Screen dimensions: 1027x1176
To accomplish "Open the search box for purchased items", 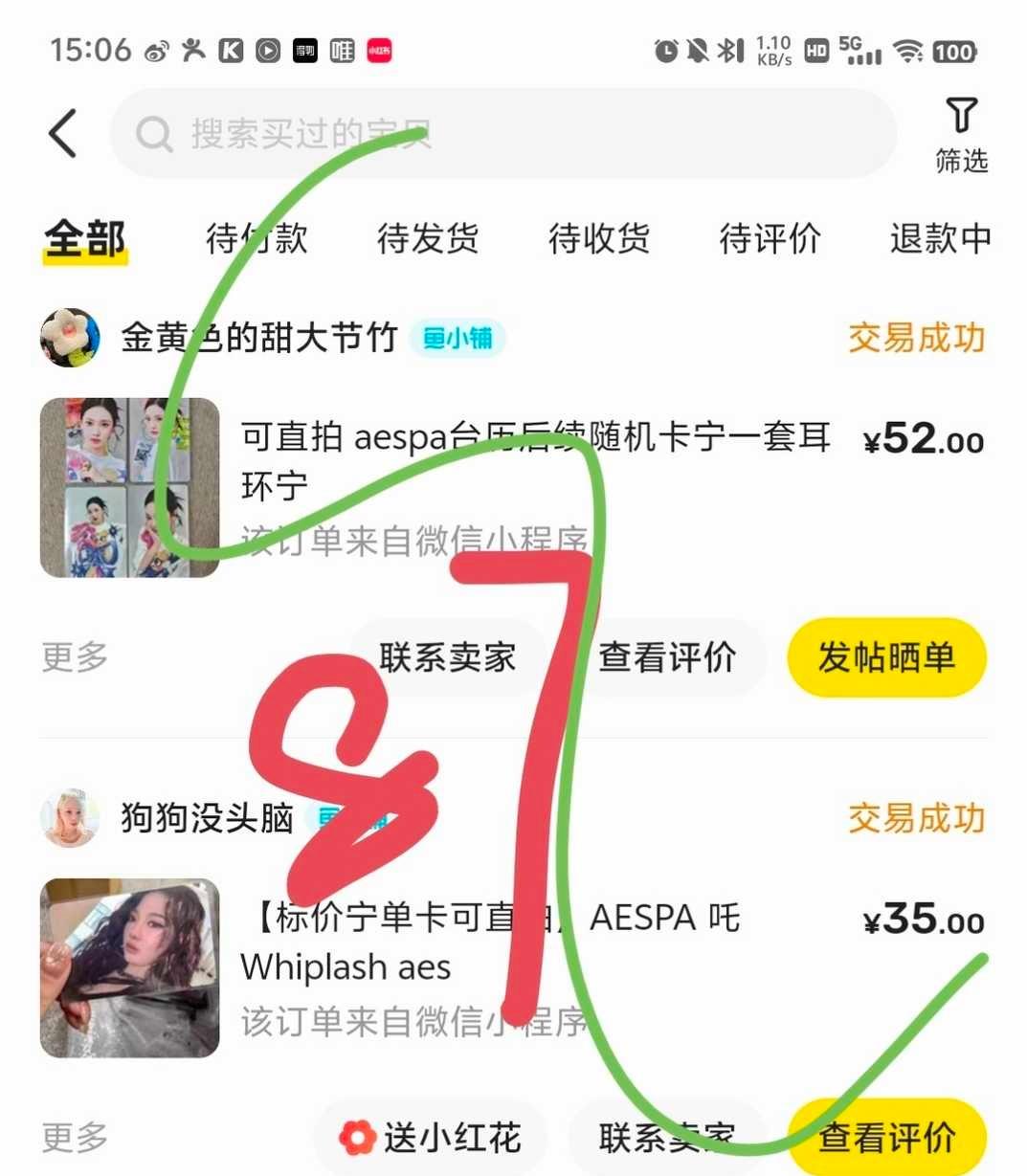I will (x=502, y=134).
